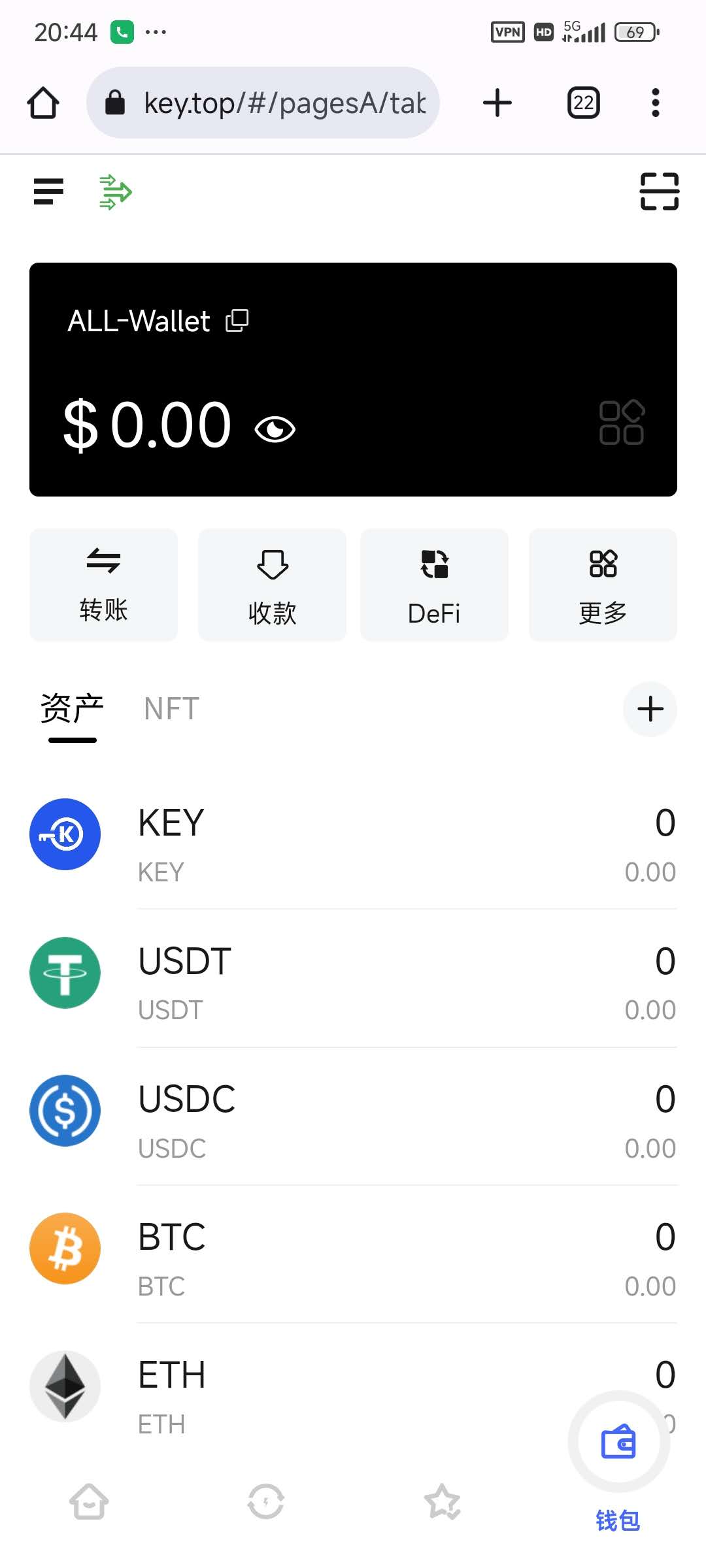Open the hamburger menu
This screenshot has height=1568, width=706.
point(48,191)
